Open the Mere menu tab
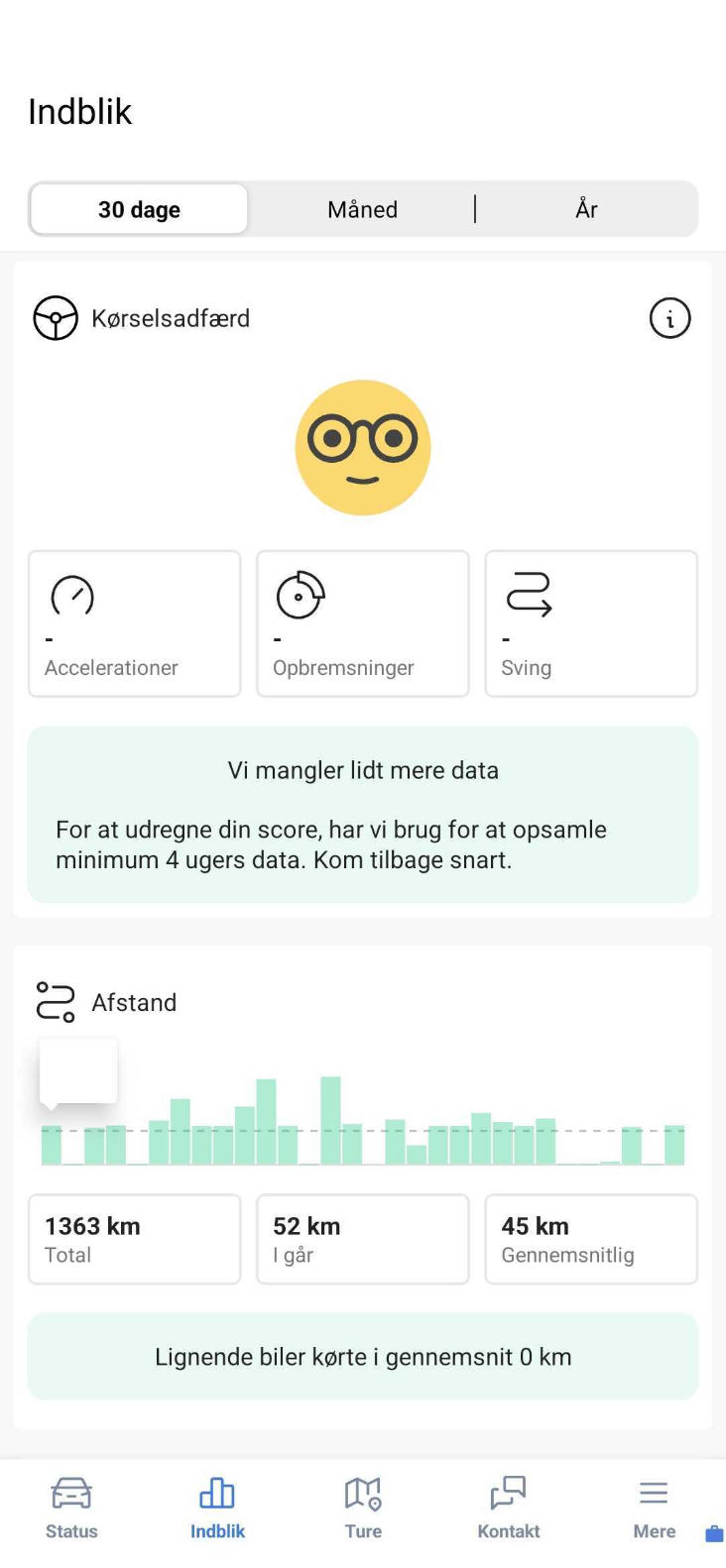This screenshot has width=726, height=1568. pyautogui.click(x=654, y=1509)
